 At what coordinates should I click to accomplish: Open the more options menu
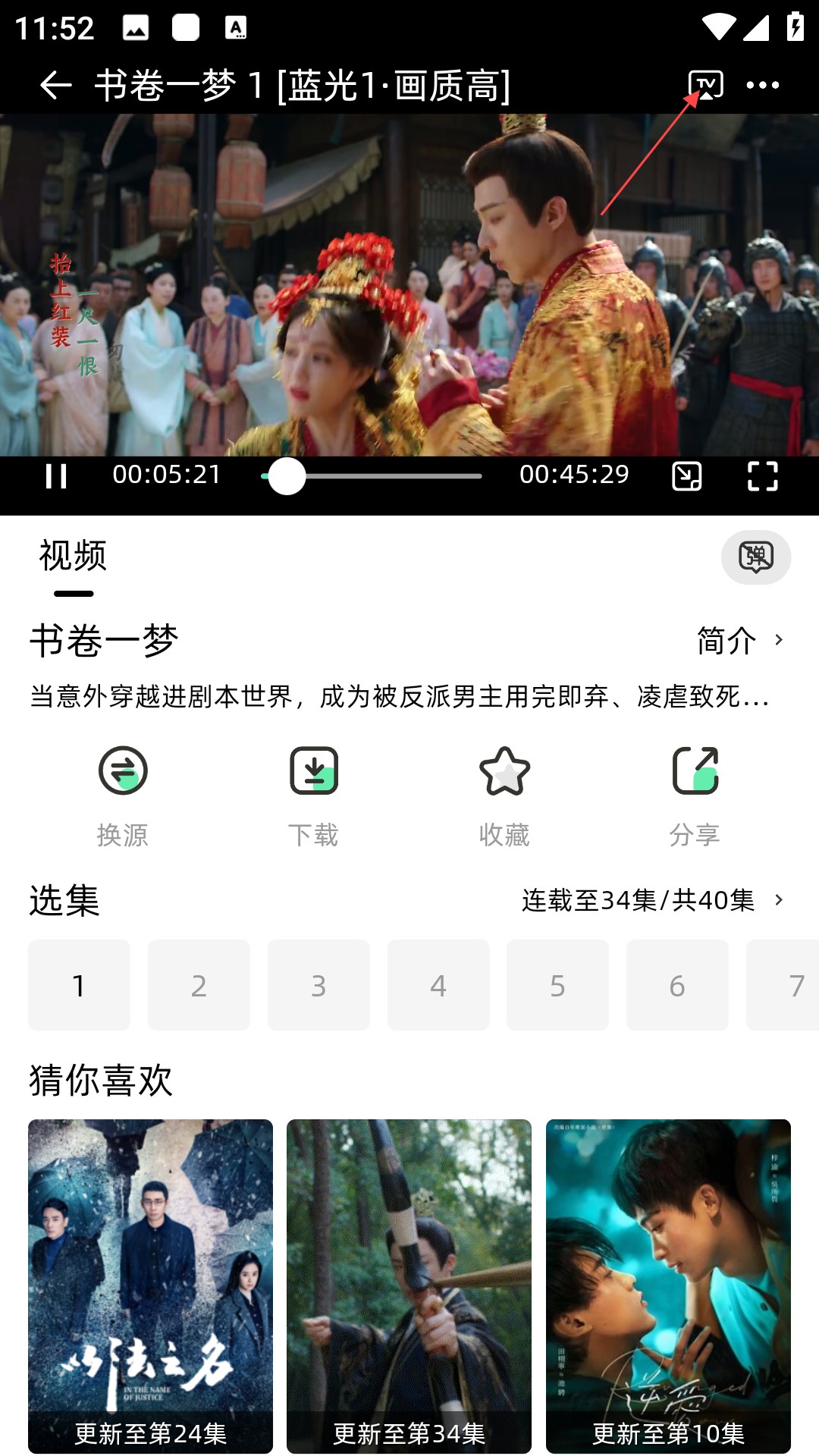pos(763,85)
